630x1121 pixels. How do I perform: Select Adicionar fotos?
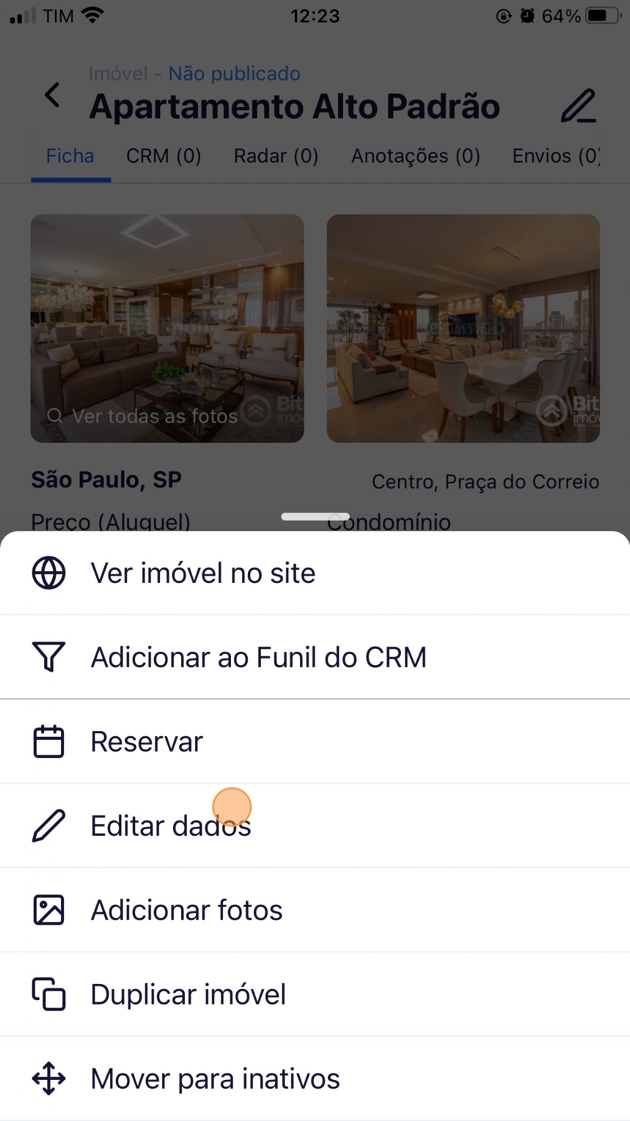(186, 910)
